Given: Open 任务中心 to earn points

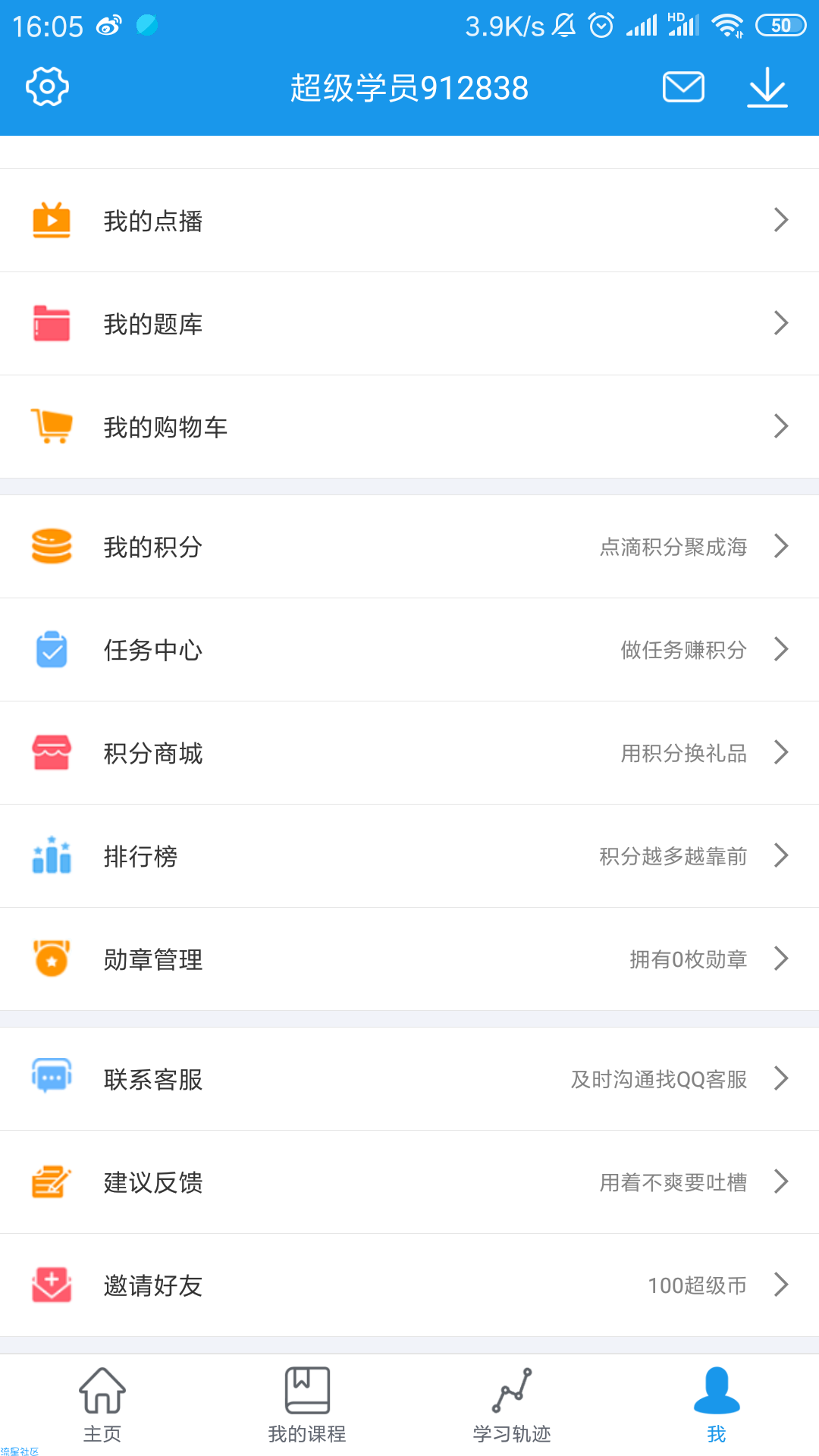Looking at the screenshot, I should tap(409, 650).
